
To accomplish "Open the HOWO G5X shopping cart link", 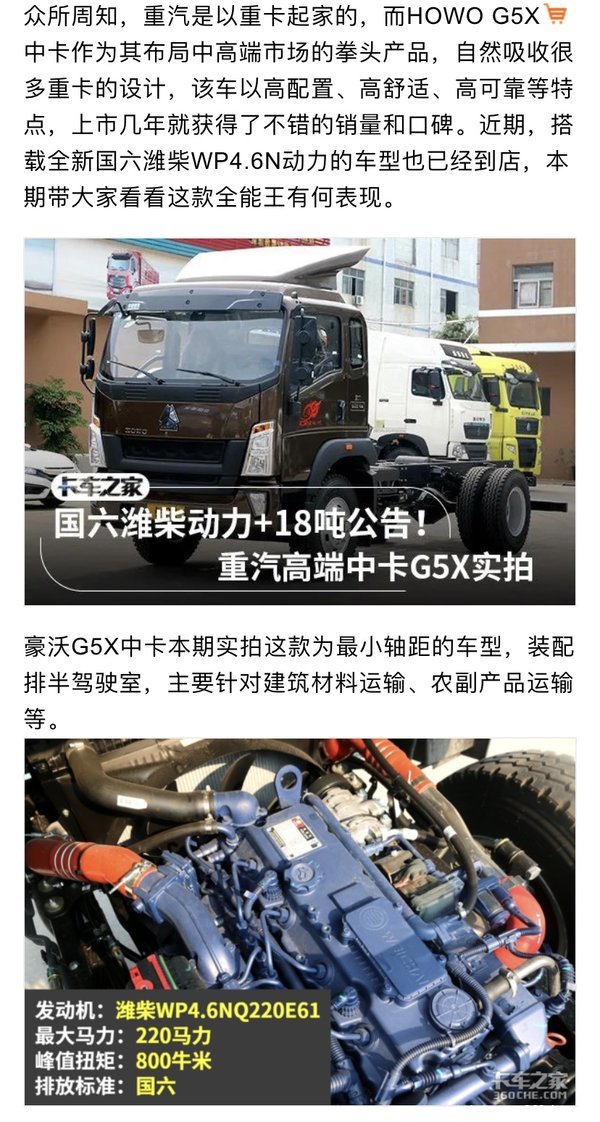I will pos(555,16).
